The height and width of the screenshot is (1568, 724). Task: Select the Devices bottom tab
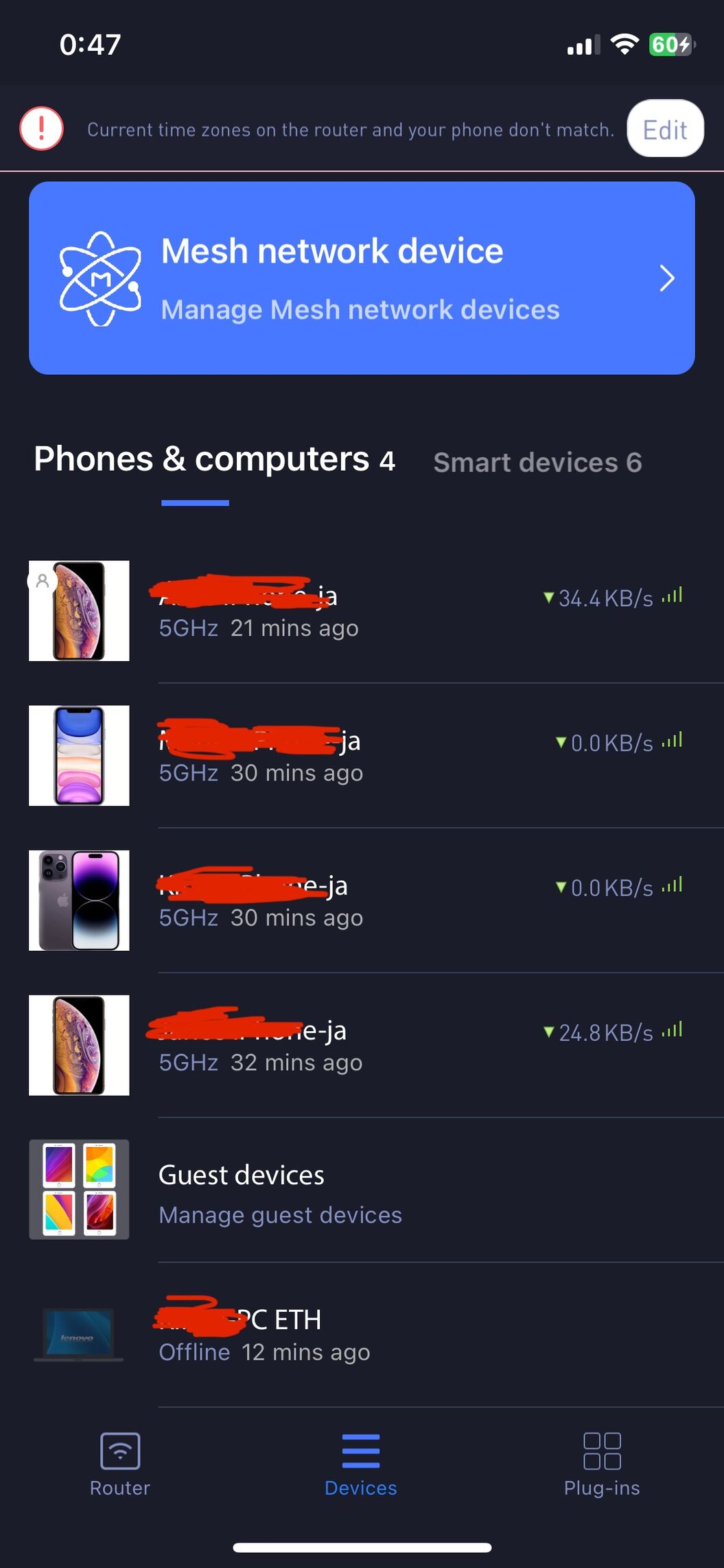pos(361,1464)
